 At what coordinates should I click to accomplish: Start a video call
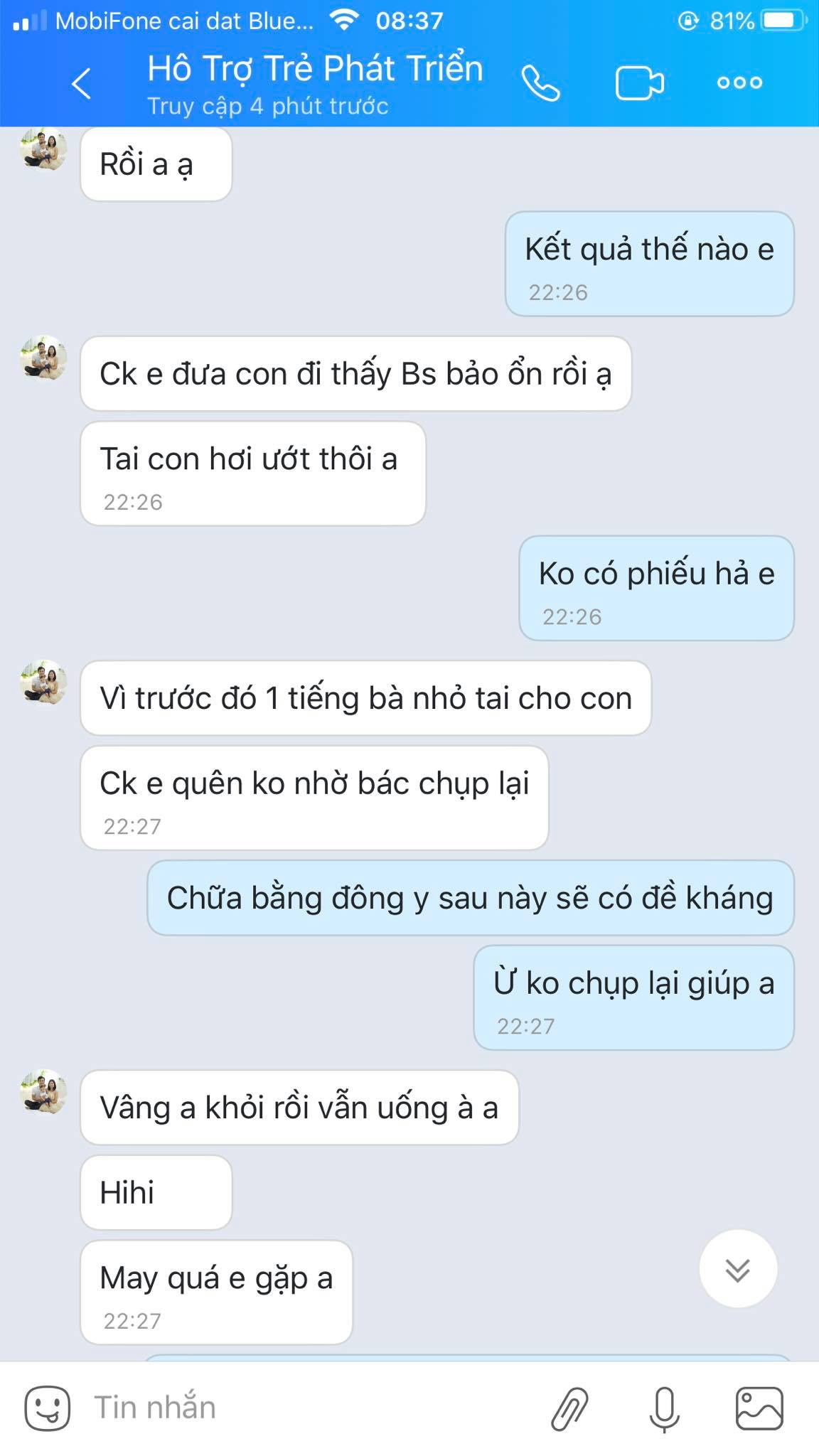tap(639, 83)
